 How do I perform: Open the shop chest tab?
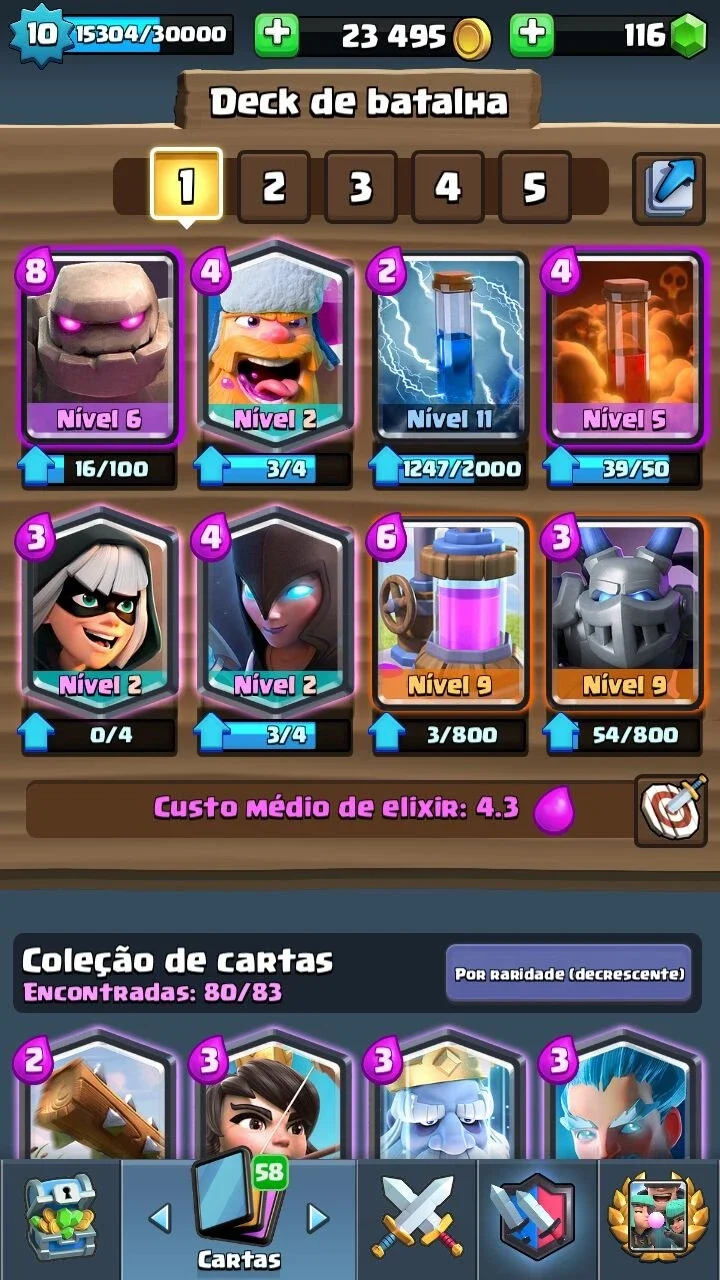[x=59, y=1218]
